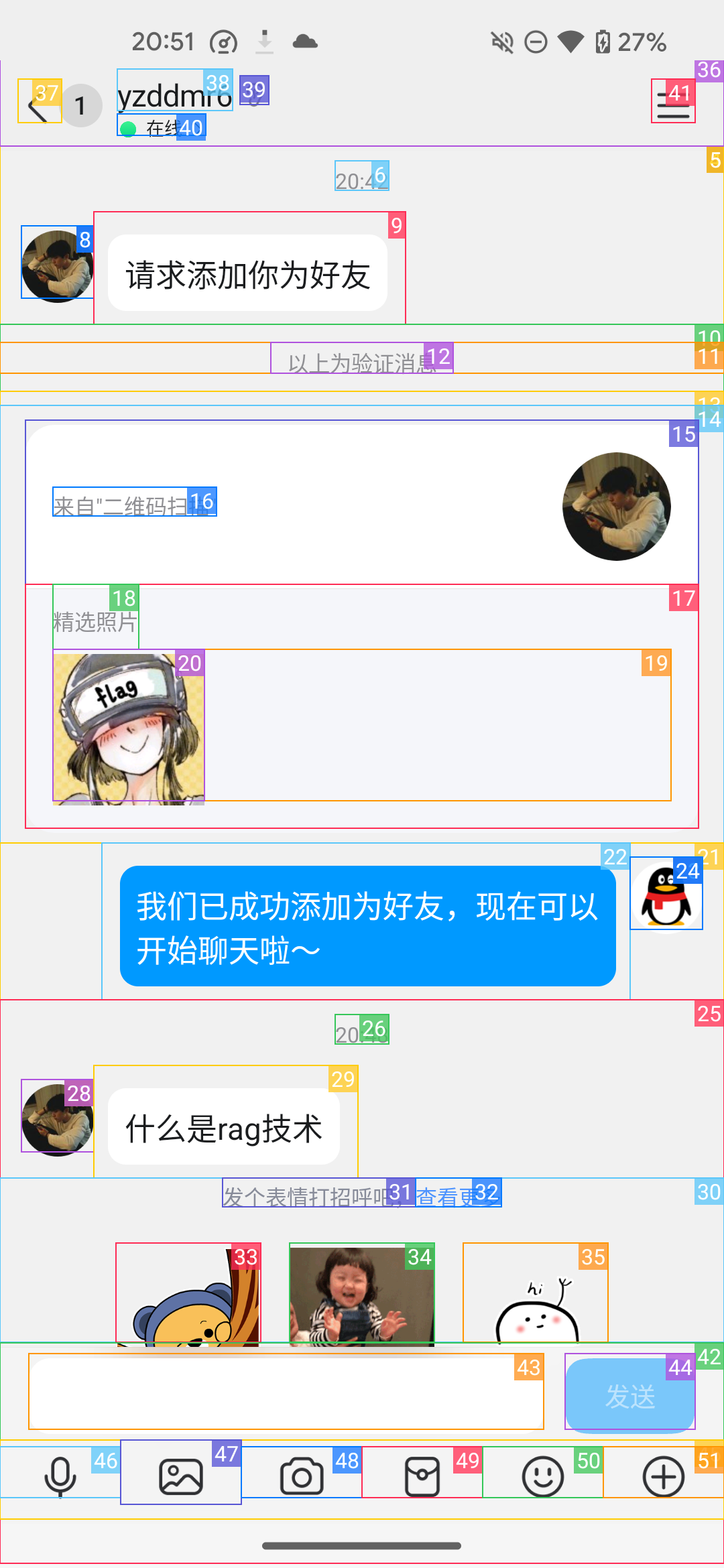Open yzddmr6's avatar beside 什么是rag技术 message
This screenshot has height=1568, width=724.
click(57, 1118)
